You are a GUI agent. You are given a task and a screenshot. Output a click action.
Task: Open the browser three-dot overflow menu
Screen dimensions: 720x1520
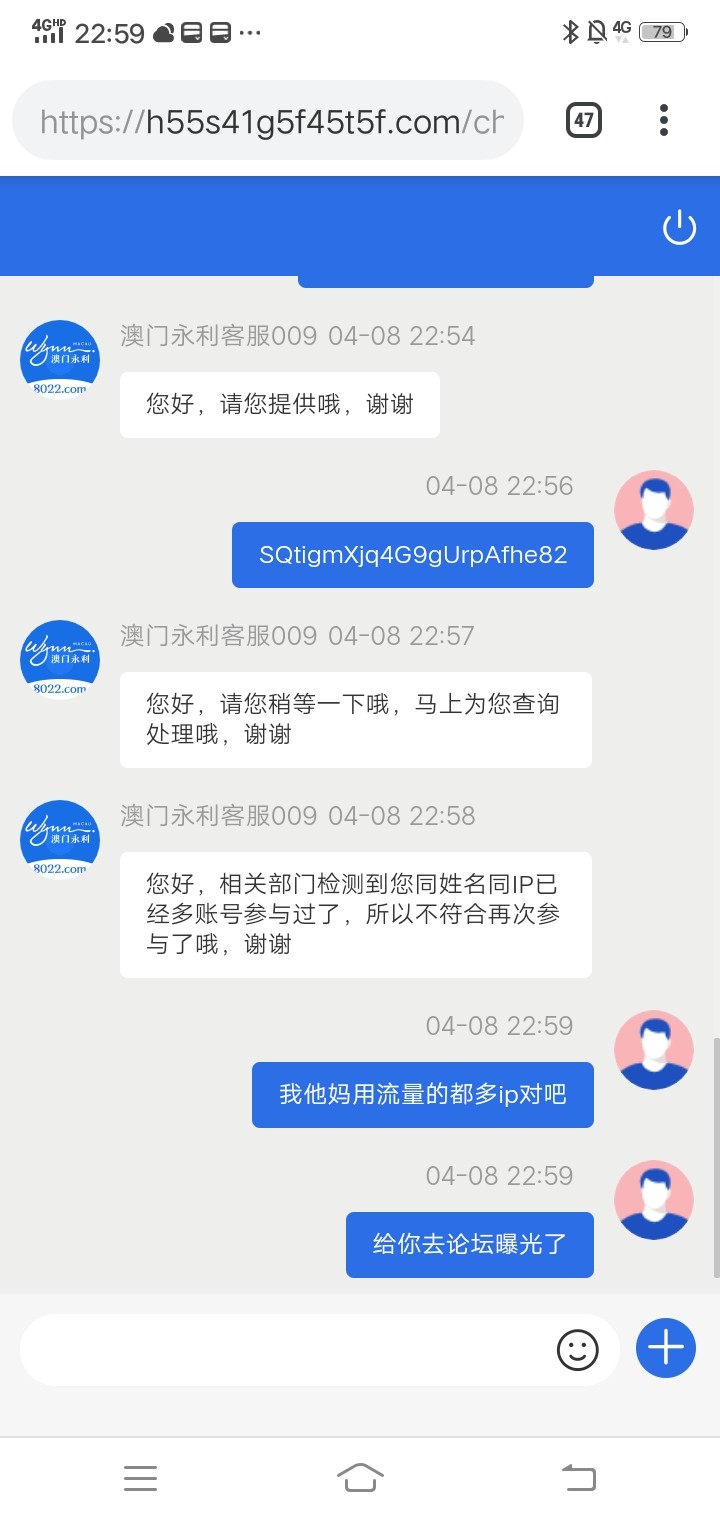(663, 121)
